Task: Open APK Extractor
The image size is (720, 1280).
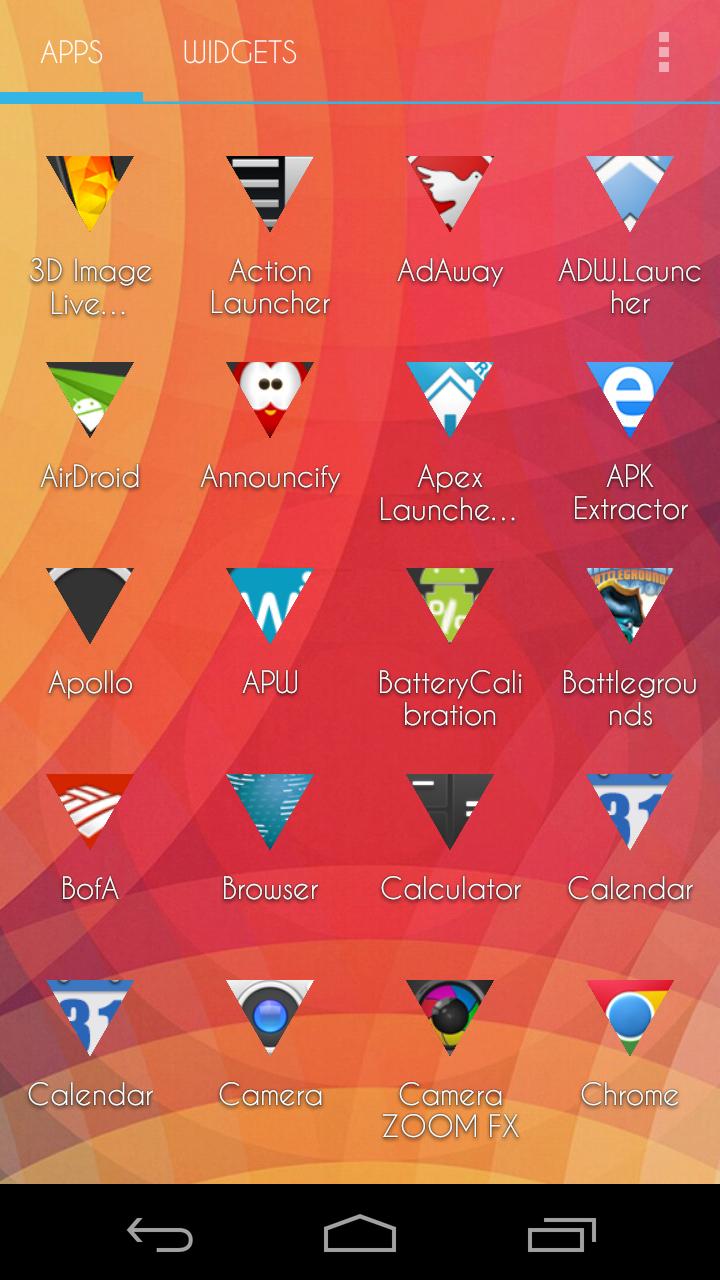Action: [630, 400]
